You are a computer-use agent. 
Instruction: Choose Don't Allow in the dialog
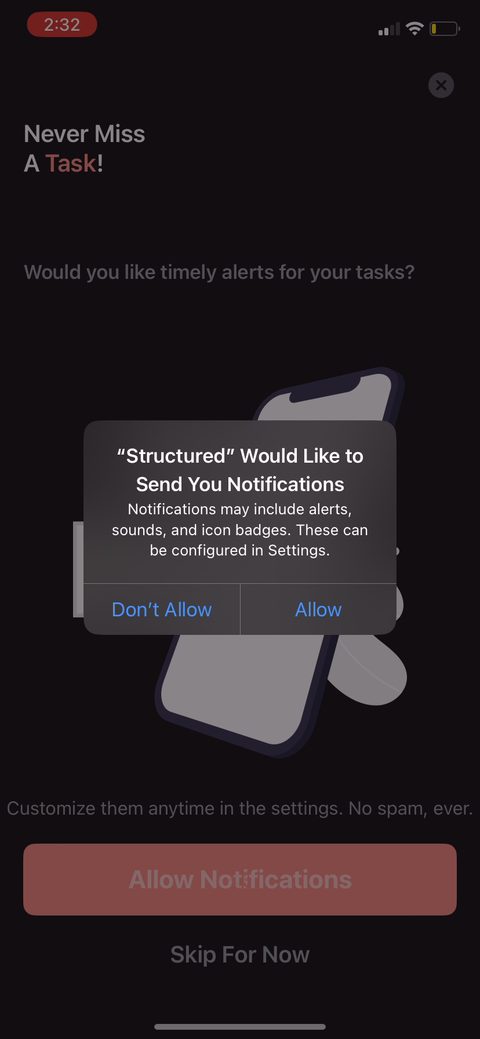162,610
